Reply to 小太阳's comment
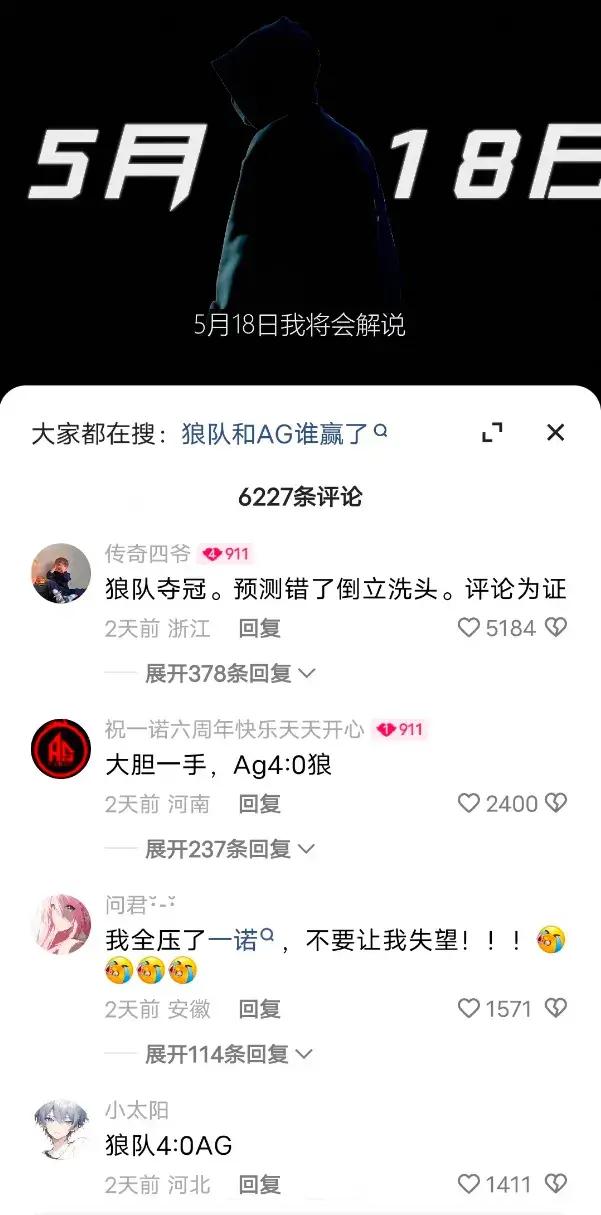 tap(259, 1184)
